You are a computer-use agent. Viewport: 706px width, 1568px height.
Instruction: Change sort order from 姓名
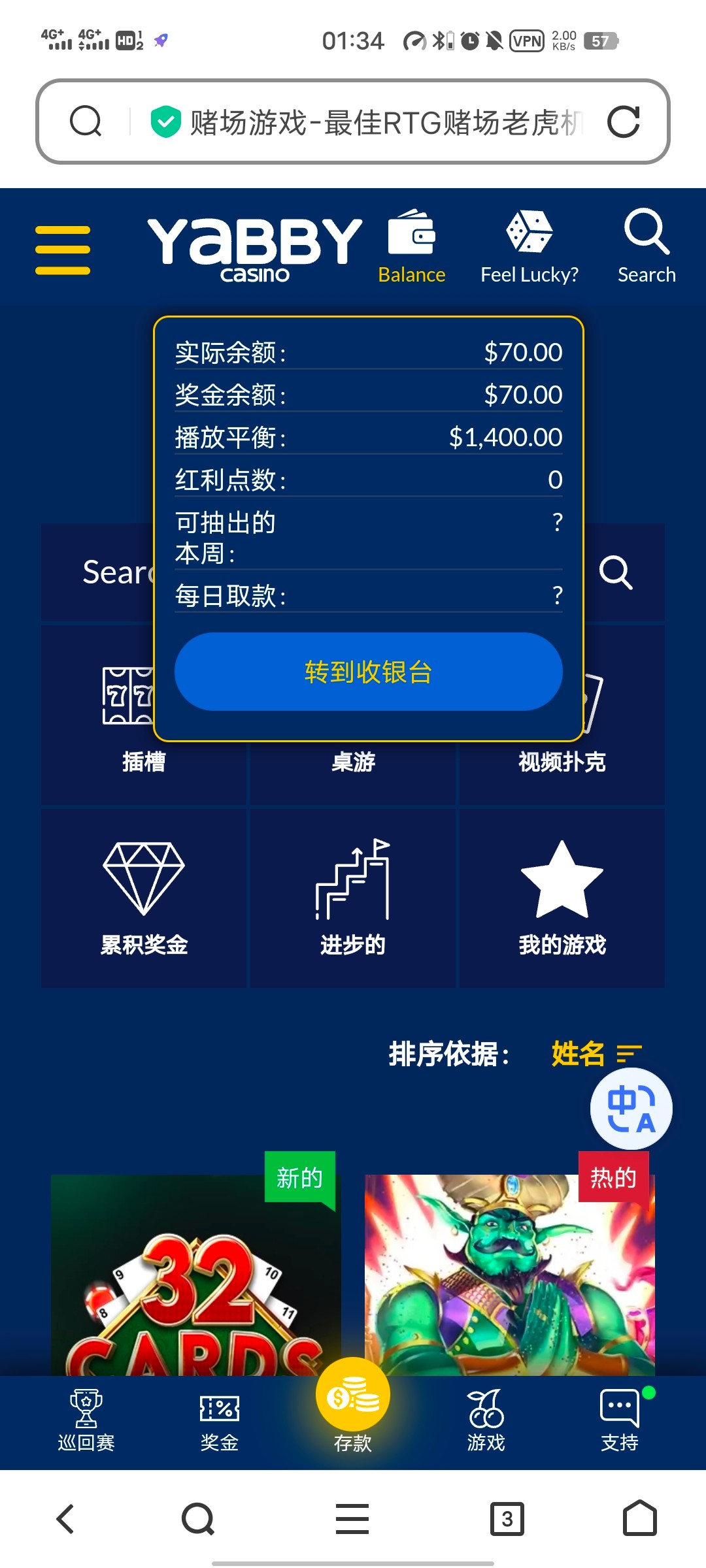[596, 1054]
